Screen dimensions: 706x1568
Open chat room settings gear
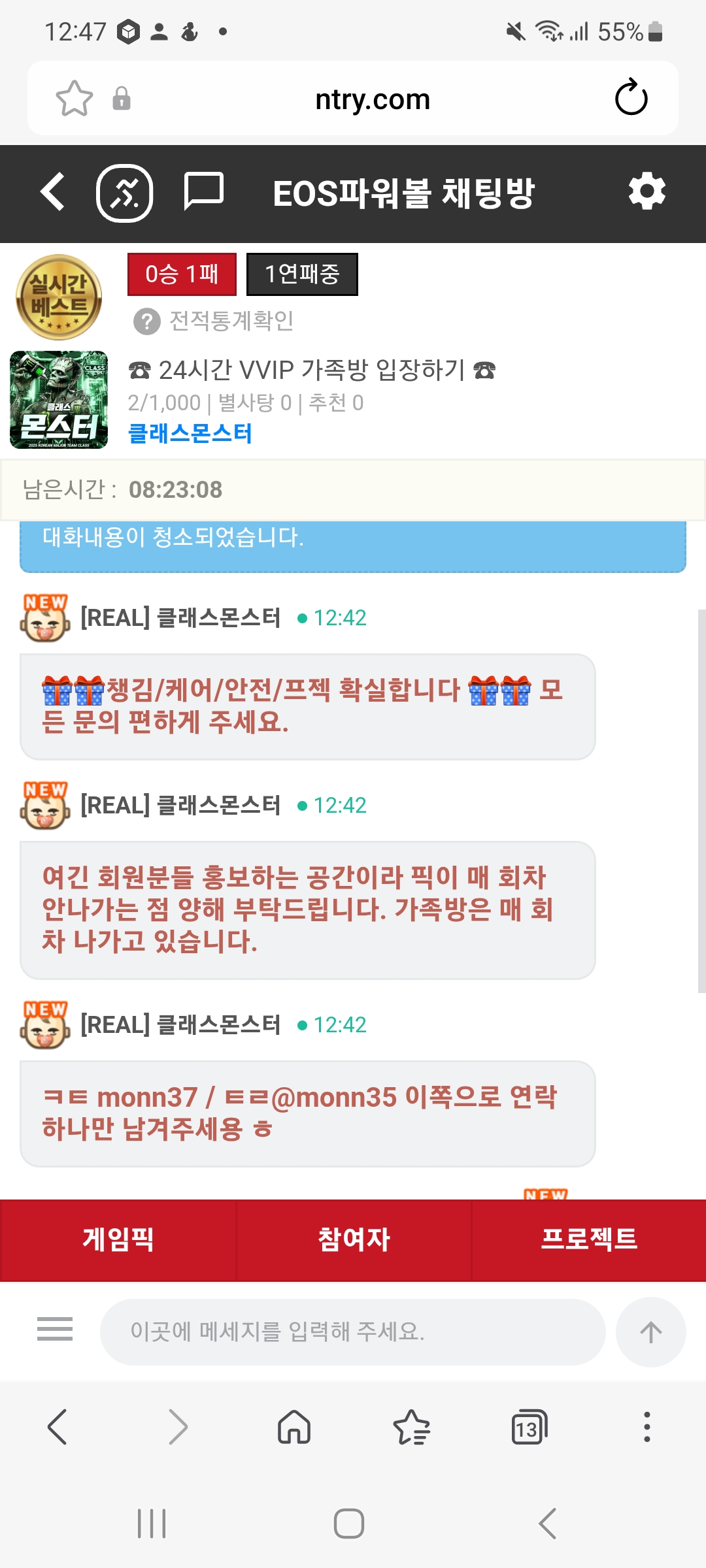tap(647, 191)
